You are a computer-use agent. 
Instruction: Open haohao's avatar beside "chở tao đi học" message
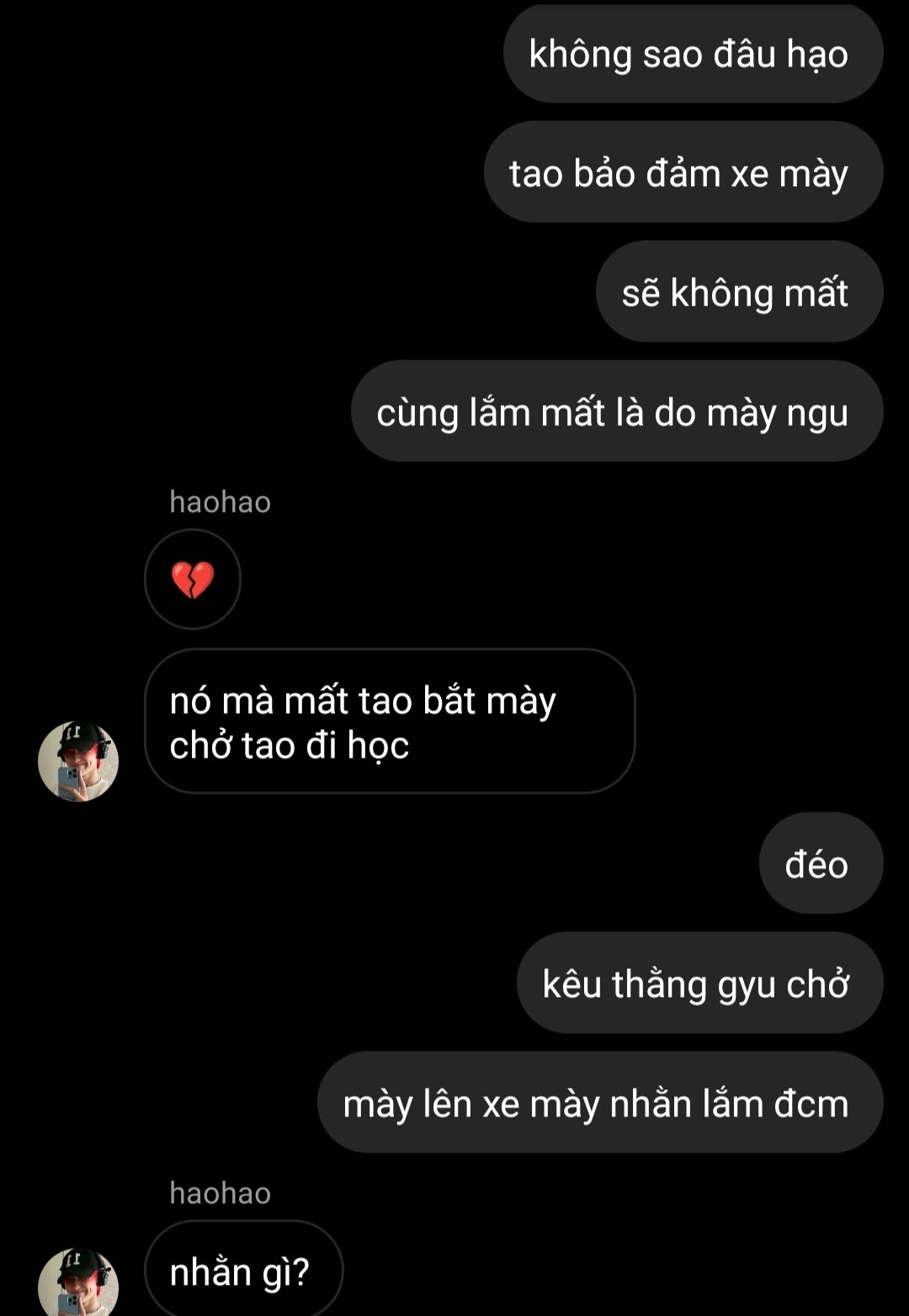click(x=78, y=761)
